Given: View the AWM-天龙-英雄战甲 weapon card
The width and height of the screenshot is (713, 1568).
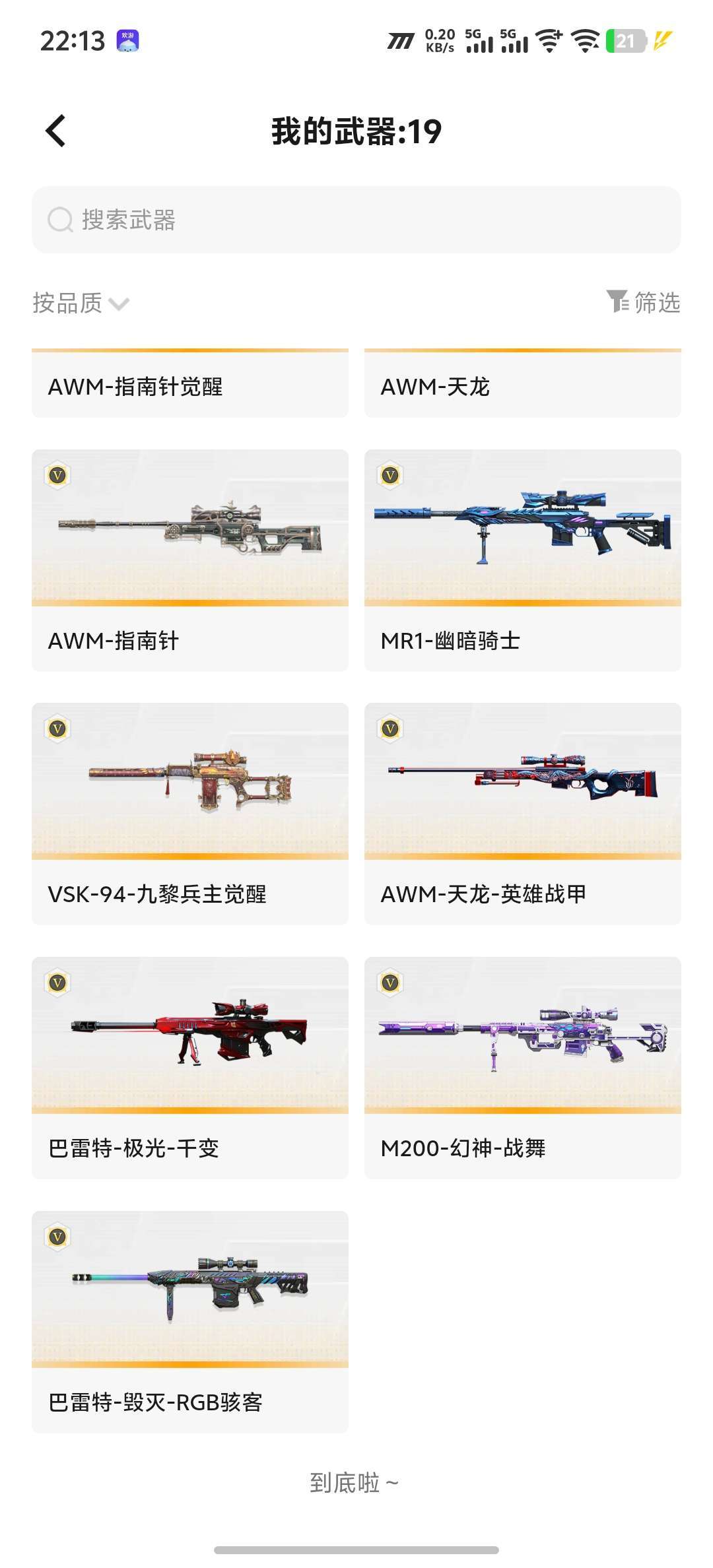Looking at the screenshot, I should tap(523, 814).
